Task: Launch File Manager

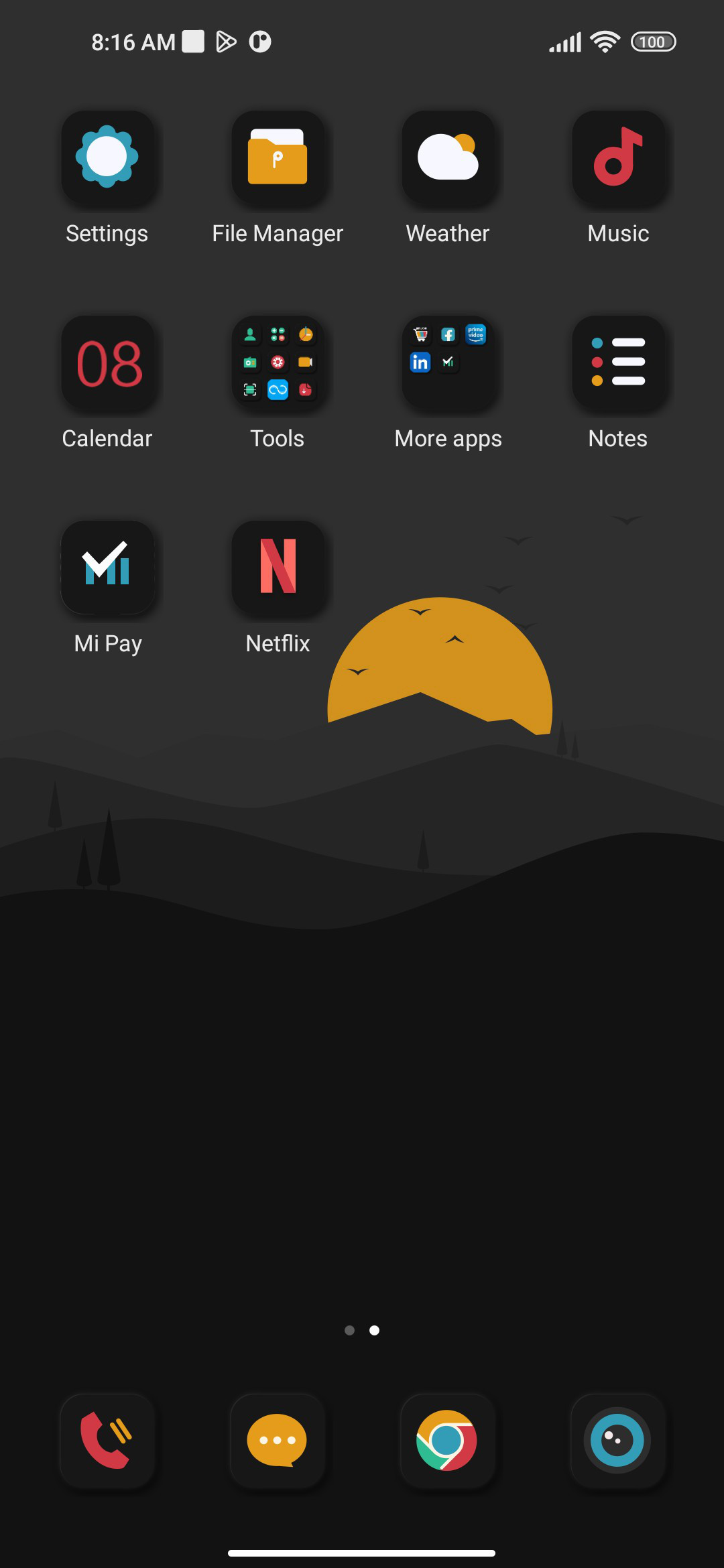Action: click(278, 159)
